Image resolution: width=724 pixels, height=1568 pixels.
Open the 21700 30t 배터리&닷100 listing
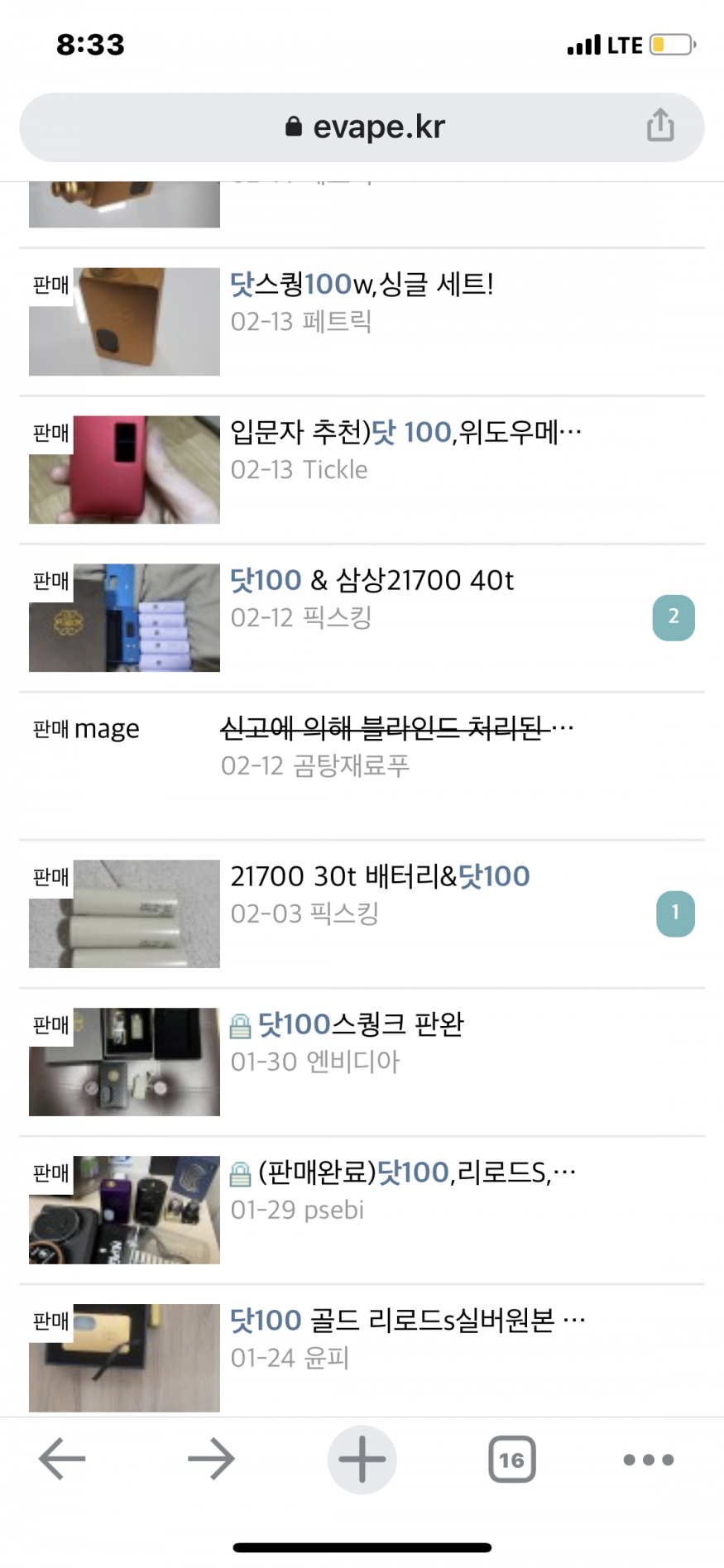(x=380, y=877)
